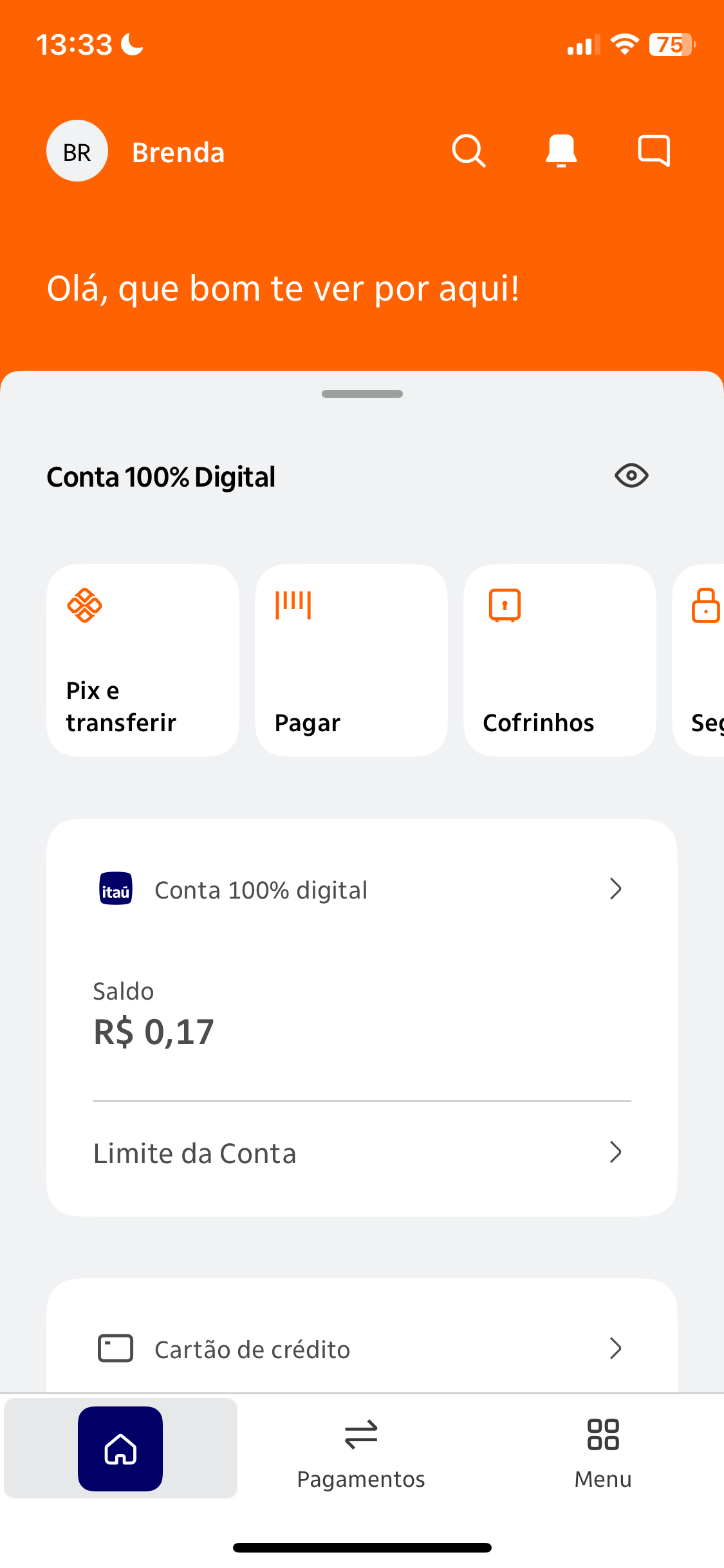This screenshot has width=724, height=1568.
Task: Open Limite da Conta
Action: coord(362,1153)
